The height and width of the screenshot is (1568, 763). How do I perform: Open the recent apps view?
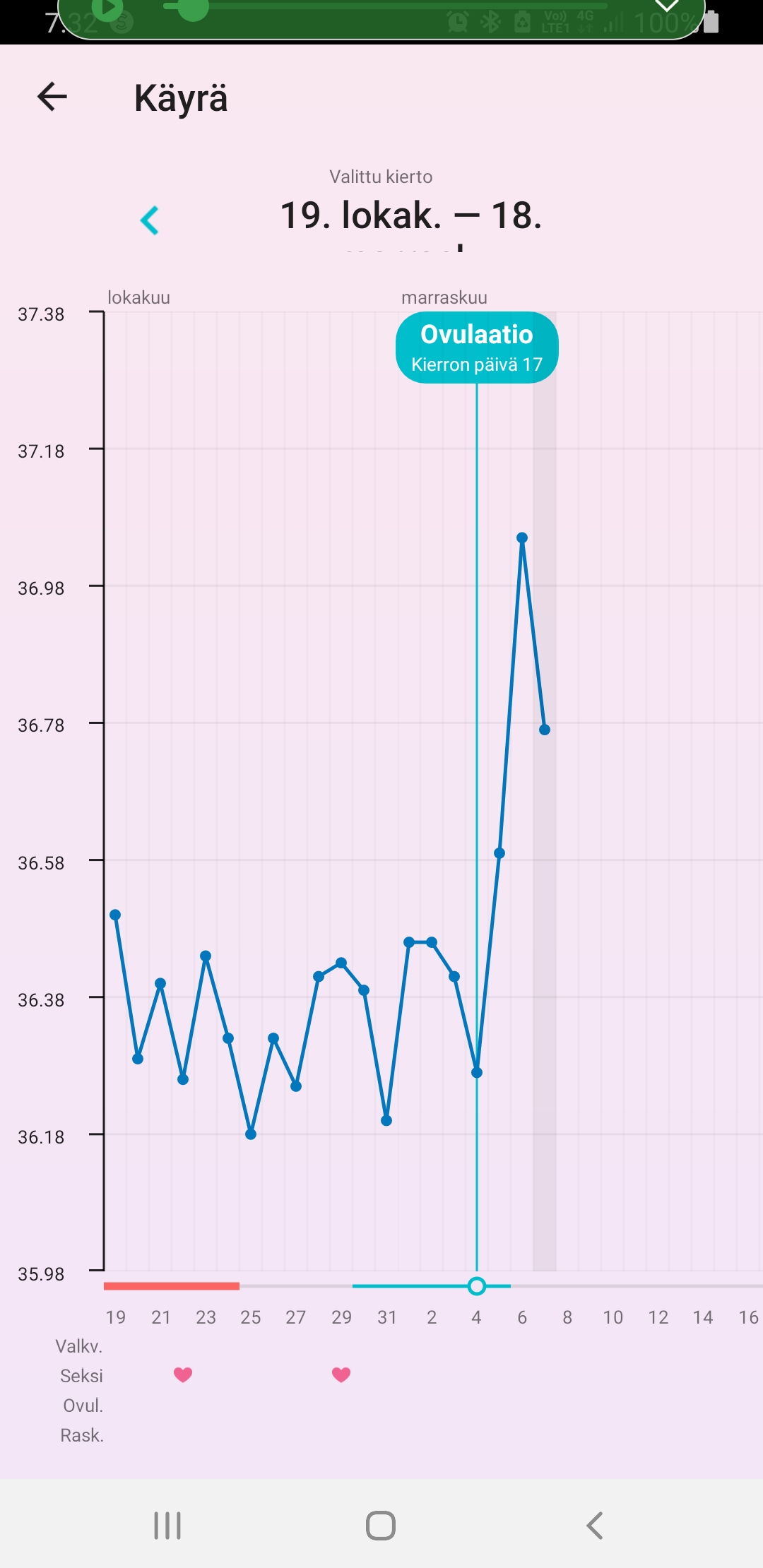click(167, 1526)
